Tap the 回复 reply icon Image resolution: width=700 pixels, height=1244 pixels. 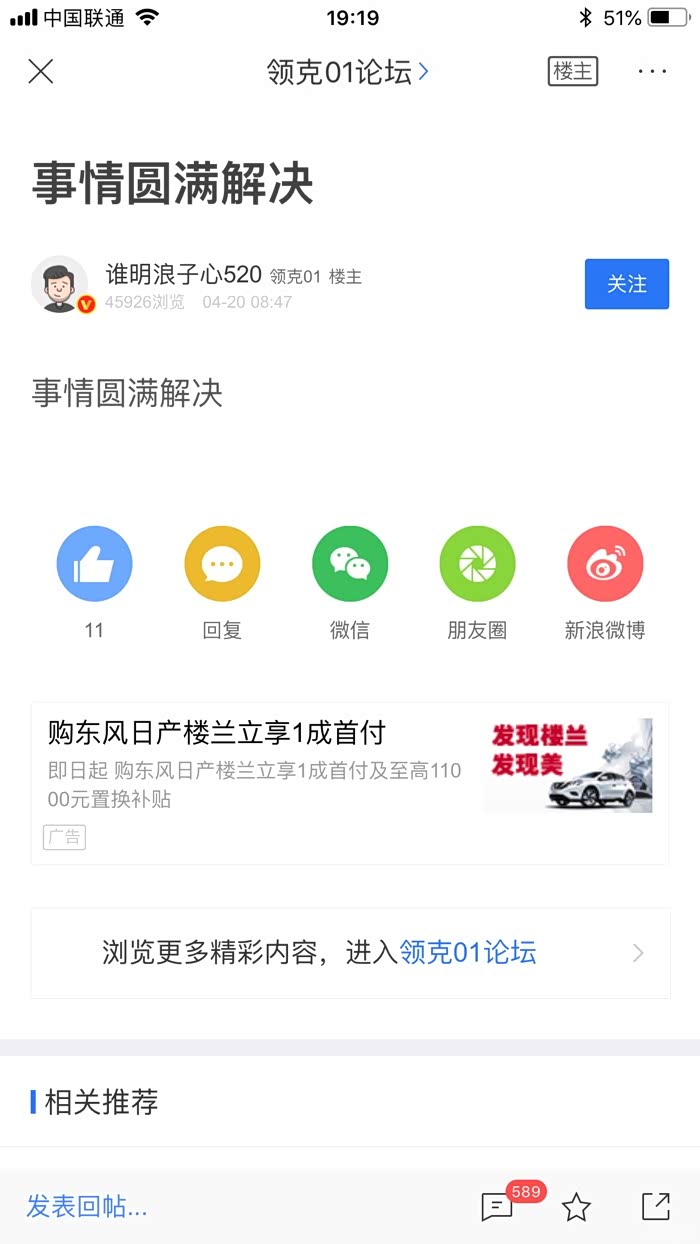(x=222, y=564)
